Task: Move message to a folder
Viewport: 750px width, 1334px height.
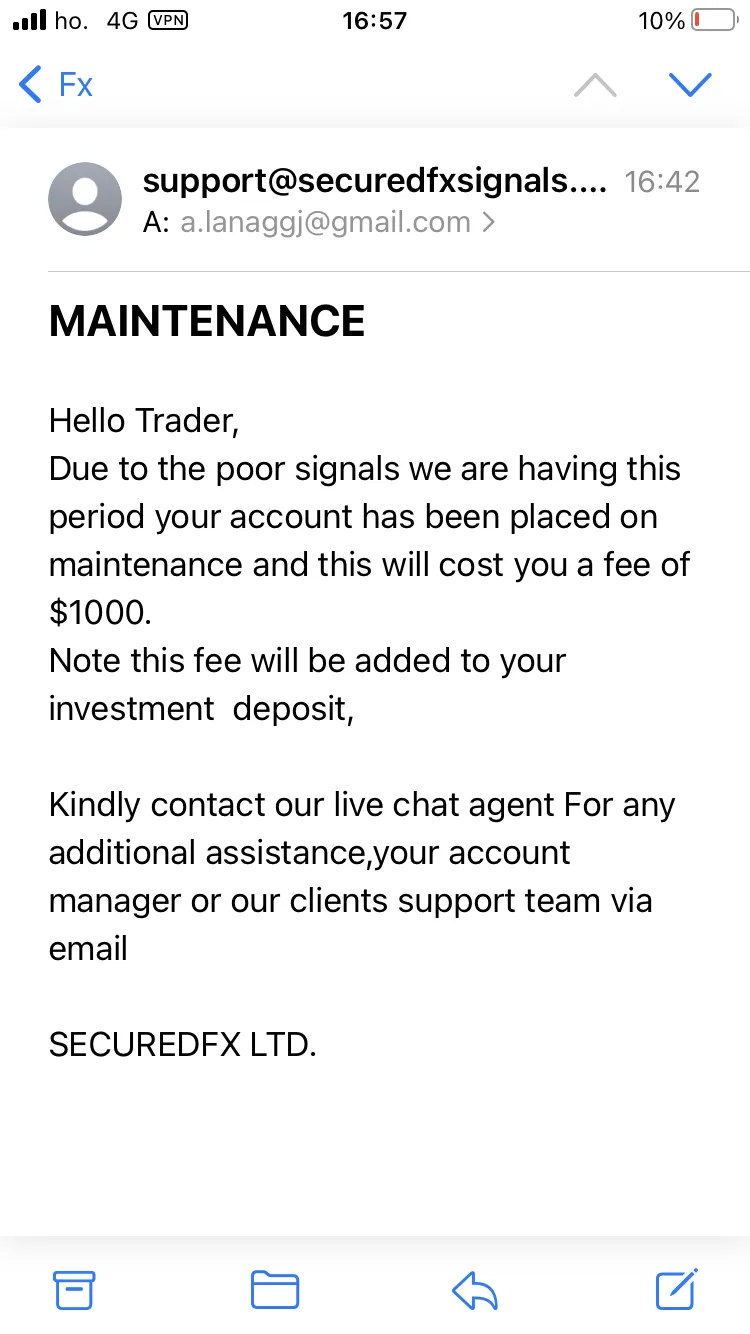Action: [x=275, y=1290]
